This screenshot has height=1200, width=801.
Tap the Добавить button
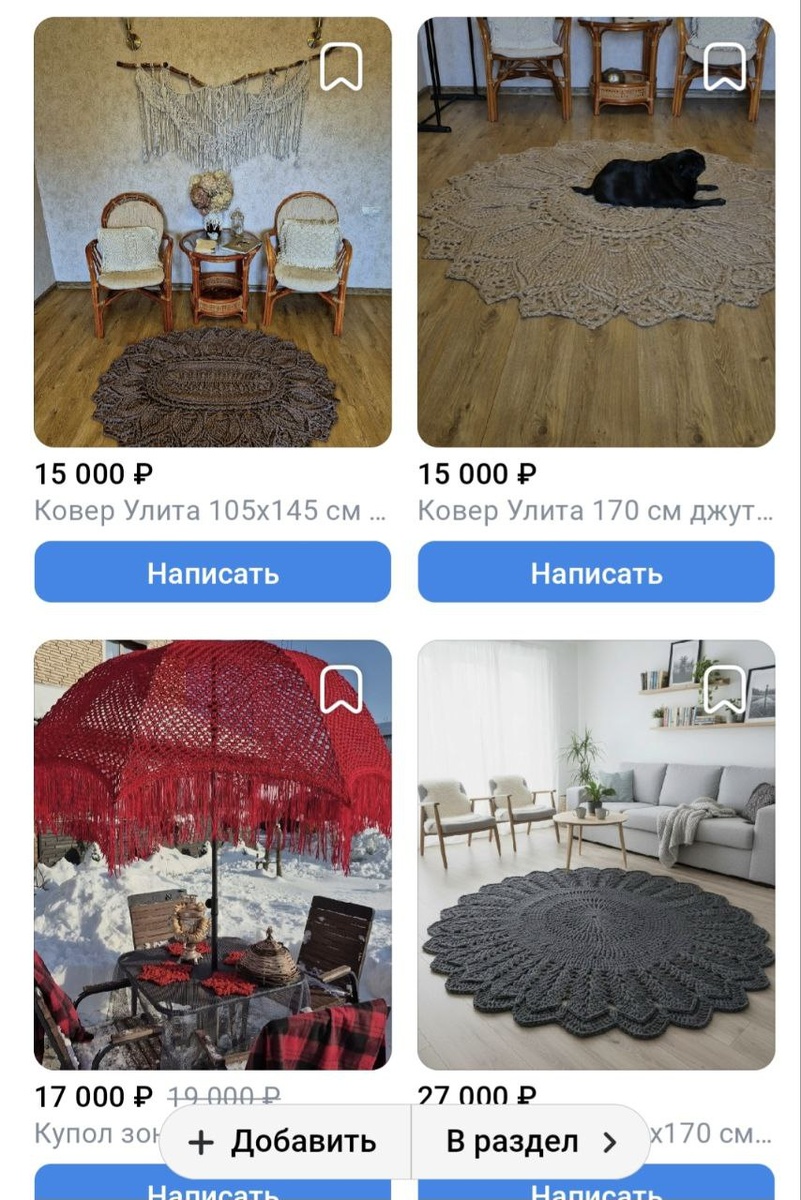(284, 1142)
